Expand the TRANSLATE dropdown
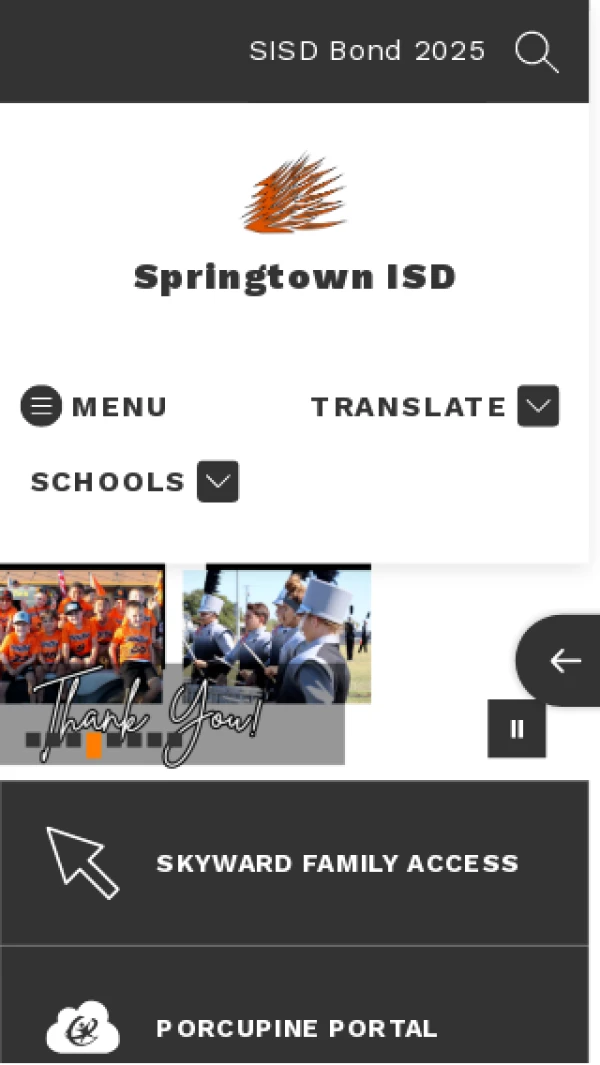Image resolution: width=600 pixels, height=1065 pixels. (537, 406)
